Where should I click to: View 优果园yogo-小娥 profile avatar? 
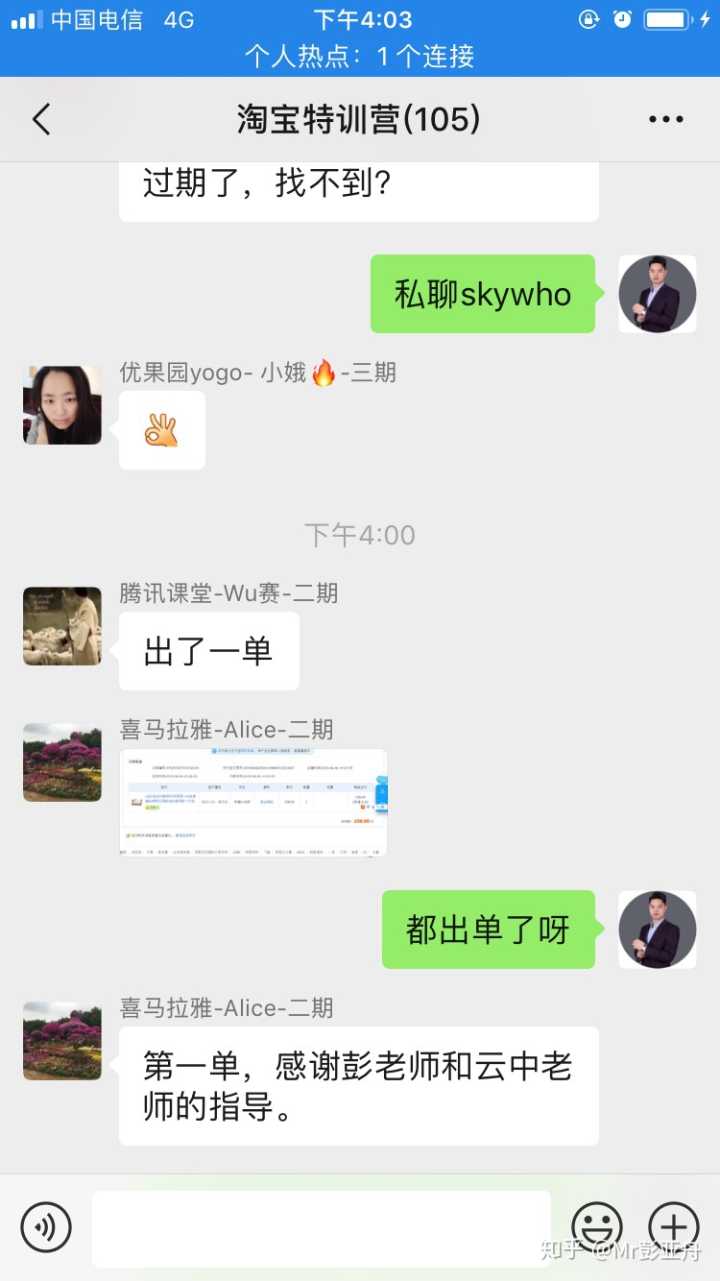coord(62,405)
